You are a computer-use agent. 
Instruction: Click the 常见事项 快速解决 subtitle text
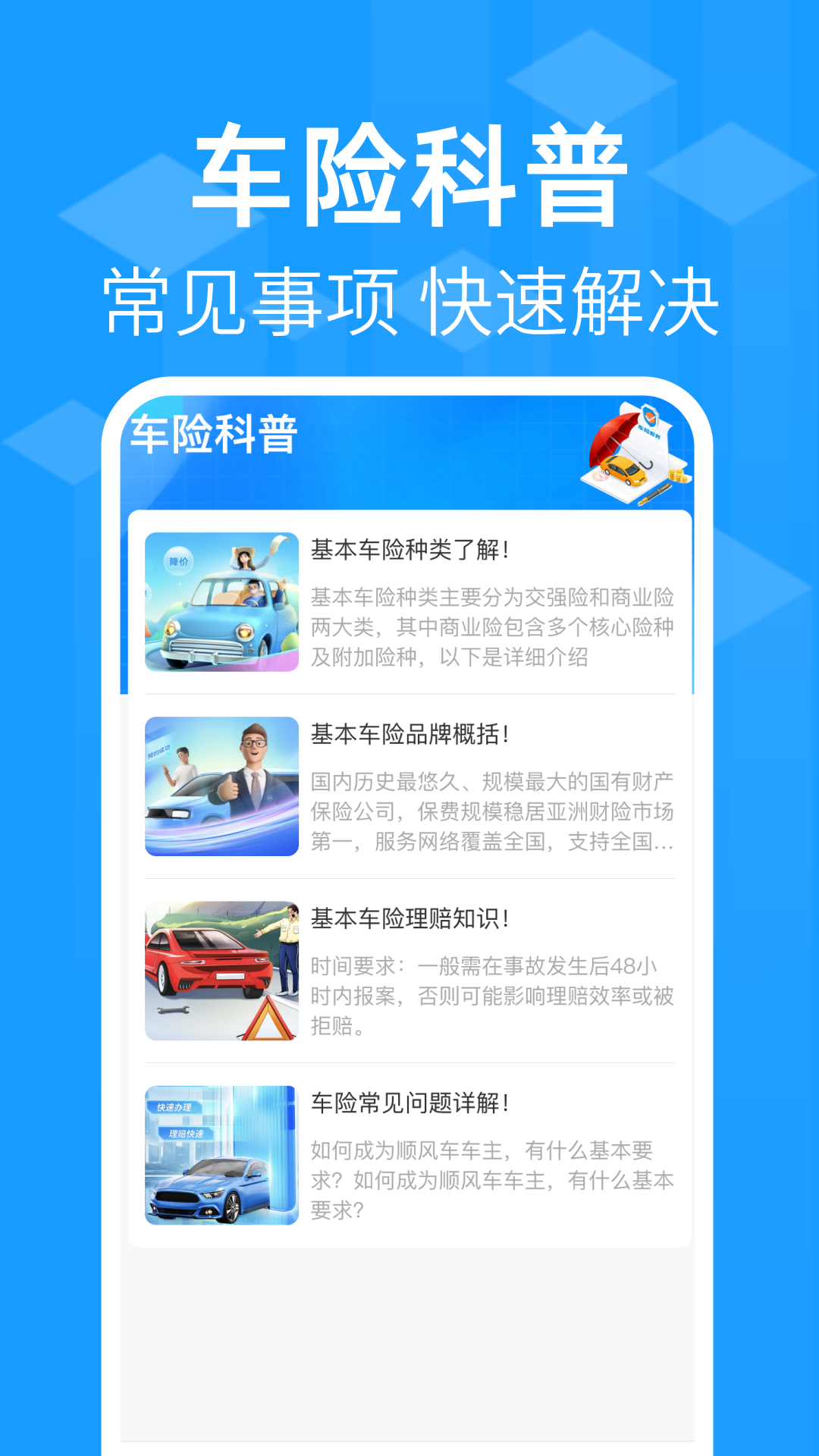(409, 296)
